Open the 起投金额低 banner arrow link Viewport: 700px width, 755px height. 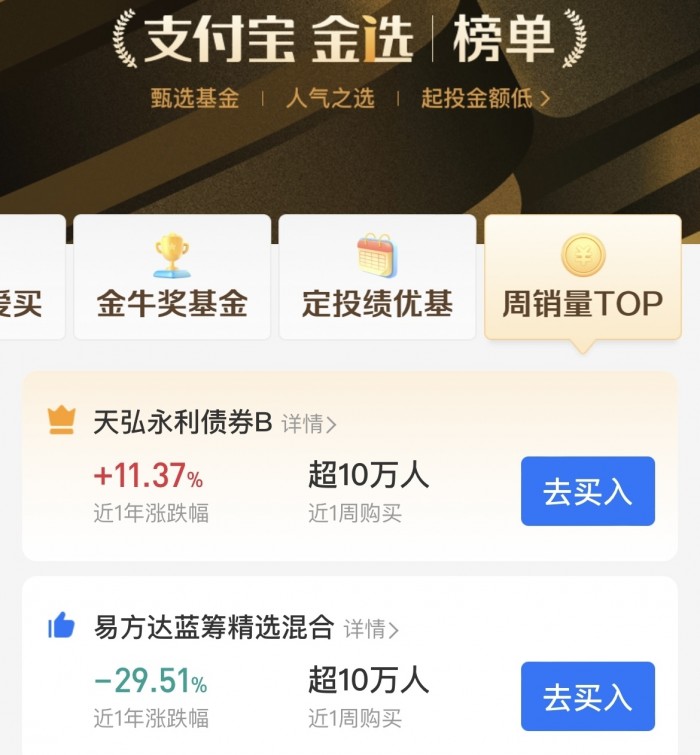pyautogui.click(x=485, y=98)
